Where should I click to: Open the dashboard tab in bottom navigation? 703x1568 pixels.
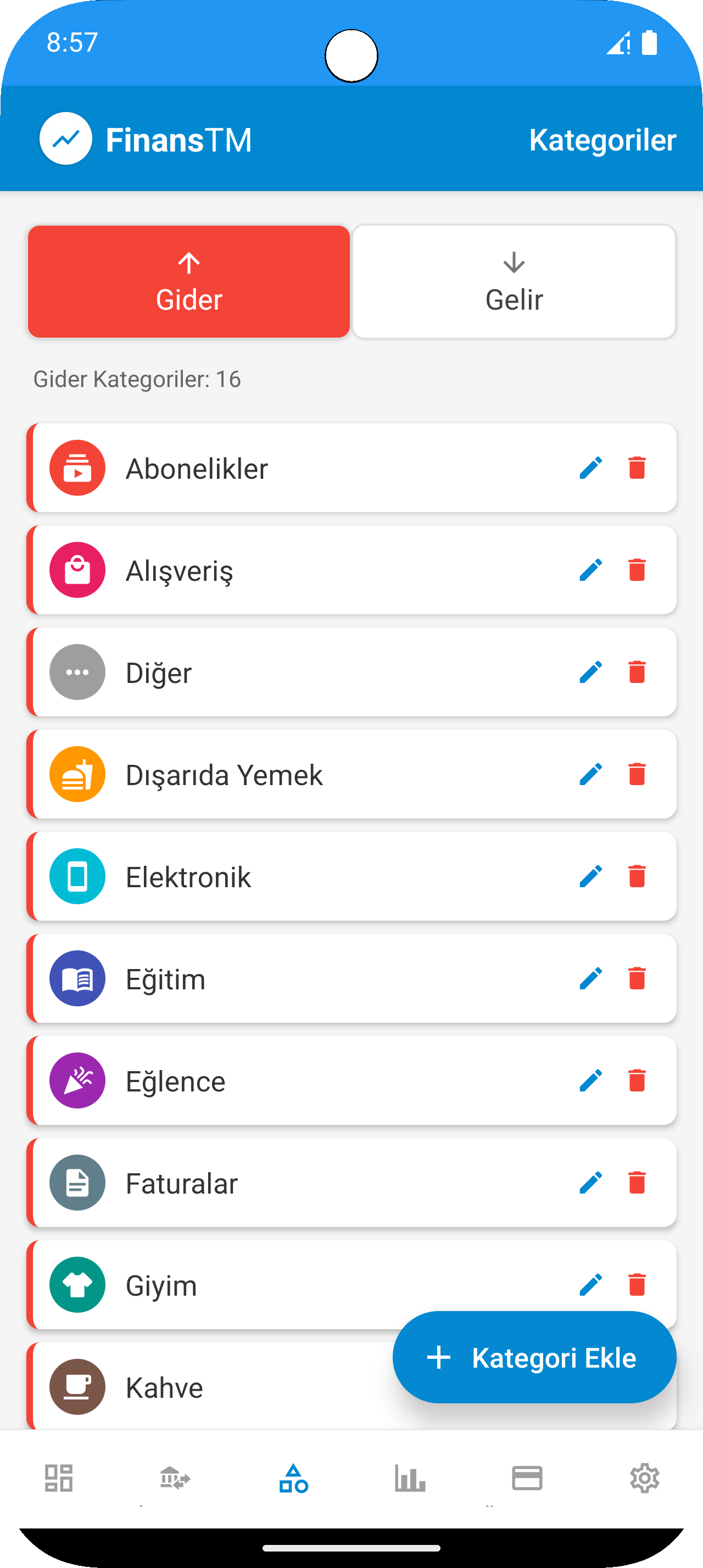tap(59, 1479)
